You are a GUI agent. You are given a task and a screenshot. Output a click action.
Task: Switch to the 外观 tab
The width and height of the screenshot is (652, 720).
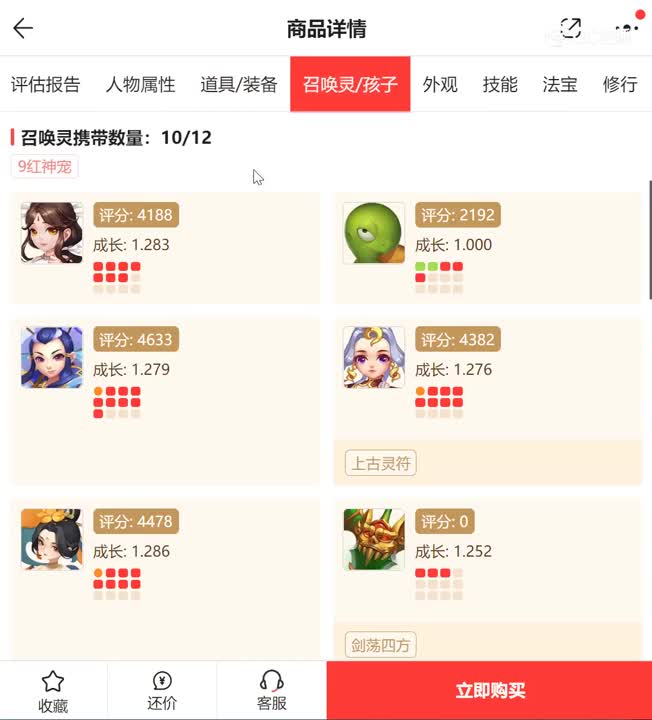[440, 84]
